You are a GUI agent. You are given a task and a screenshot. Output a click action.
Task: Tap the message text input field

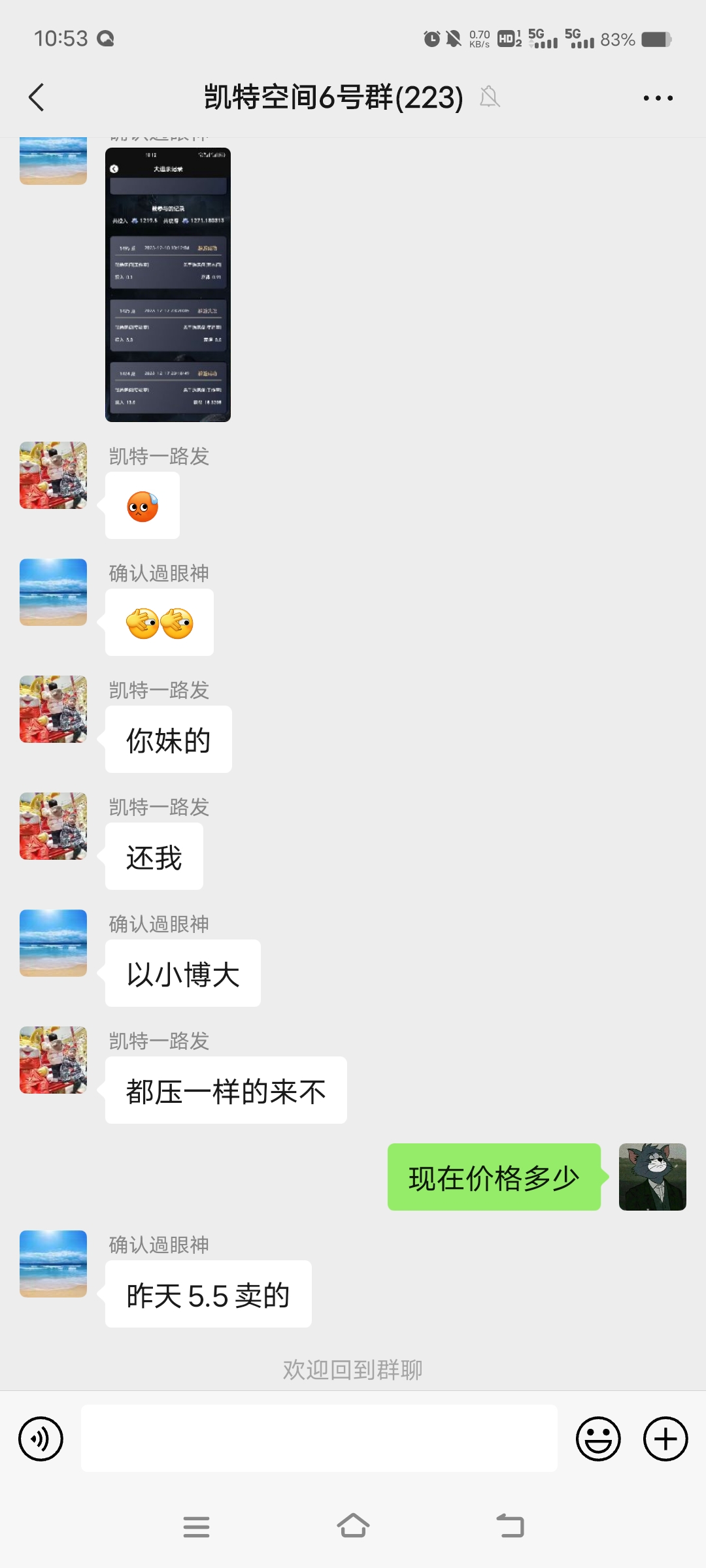click(x=319, y=1439)
